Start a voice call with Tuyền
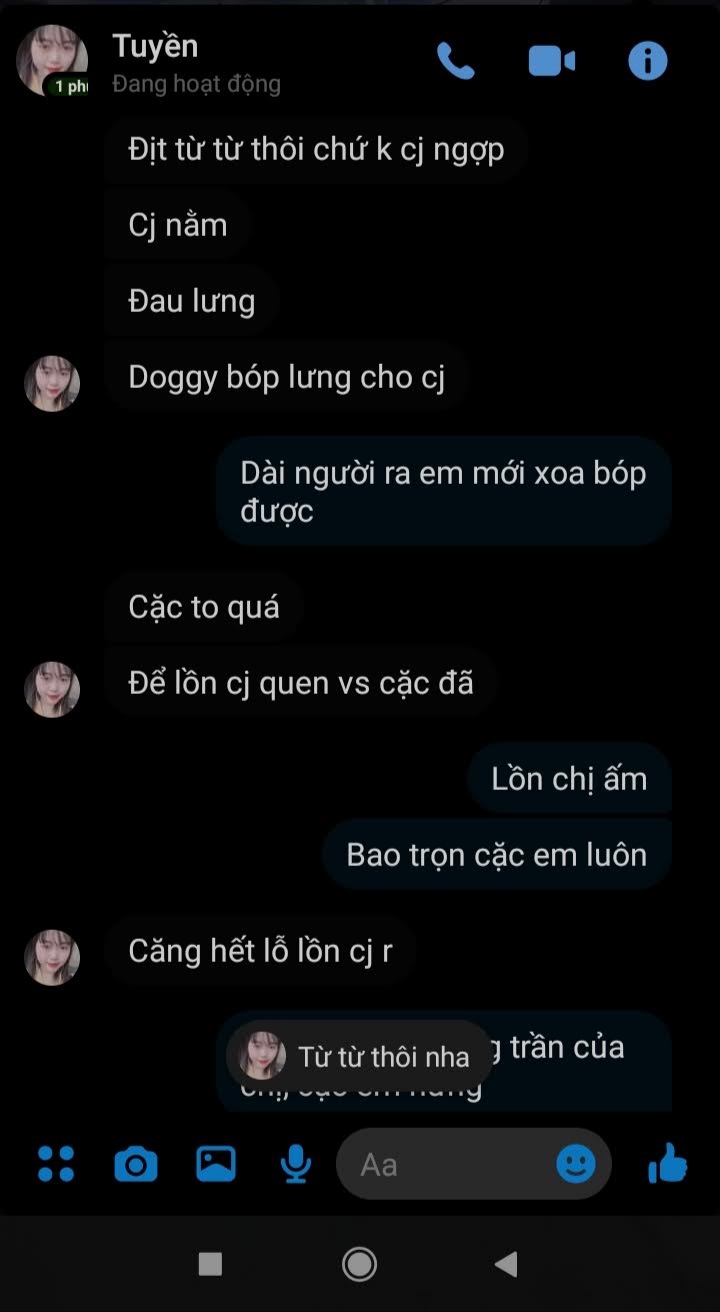The height and width of the screenshot is (1312, 720). pyautogui.click(x=456, y=61)
